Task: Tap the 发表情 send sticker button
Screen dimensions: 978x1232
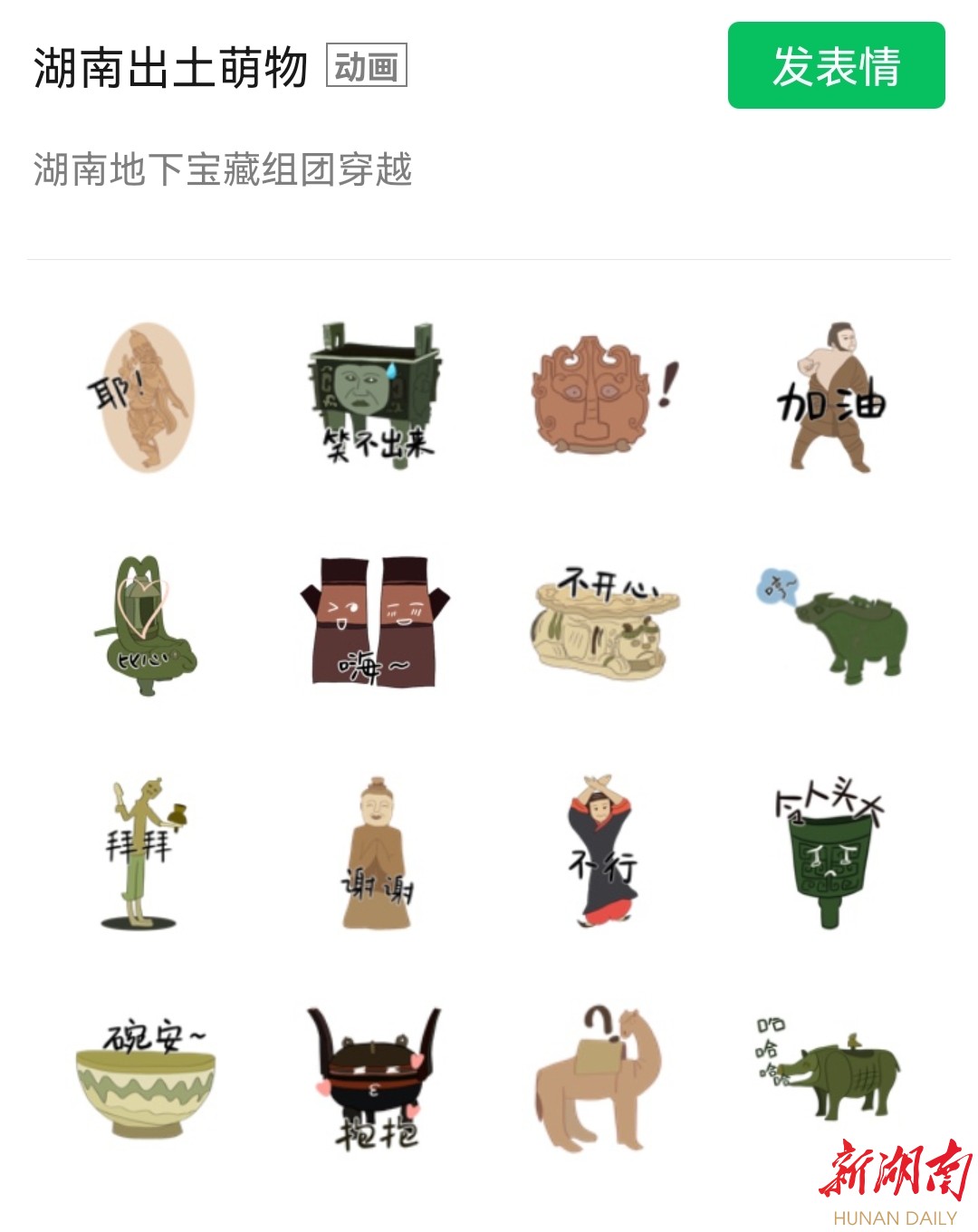Action: (836, 65)
